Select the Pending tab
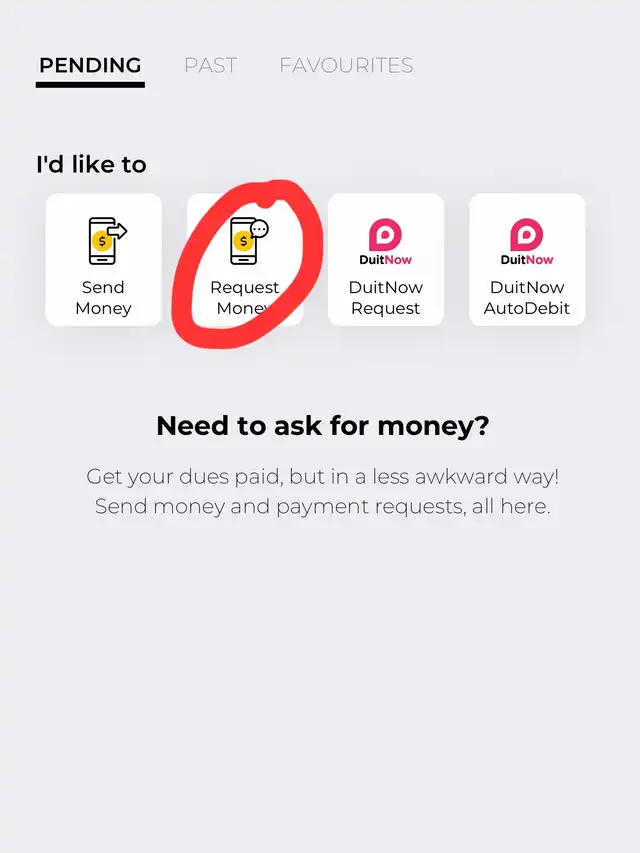The height and width of the screenshot is (853, 640). point(90,66)
